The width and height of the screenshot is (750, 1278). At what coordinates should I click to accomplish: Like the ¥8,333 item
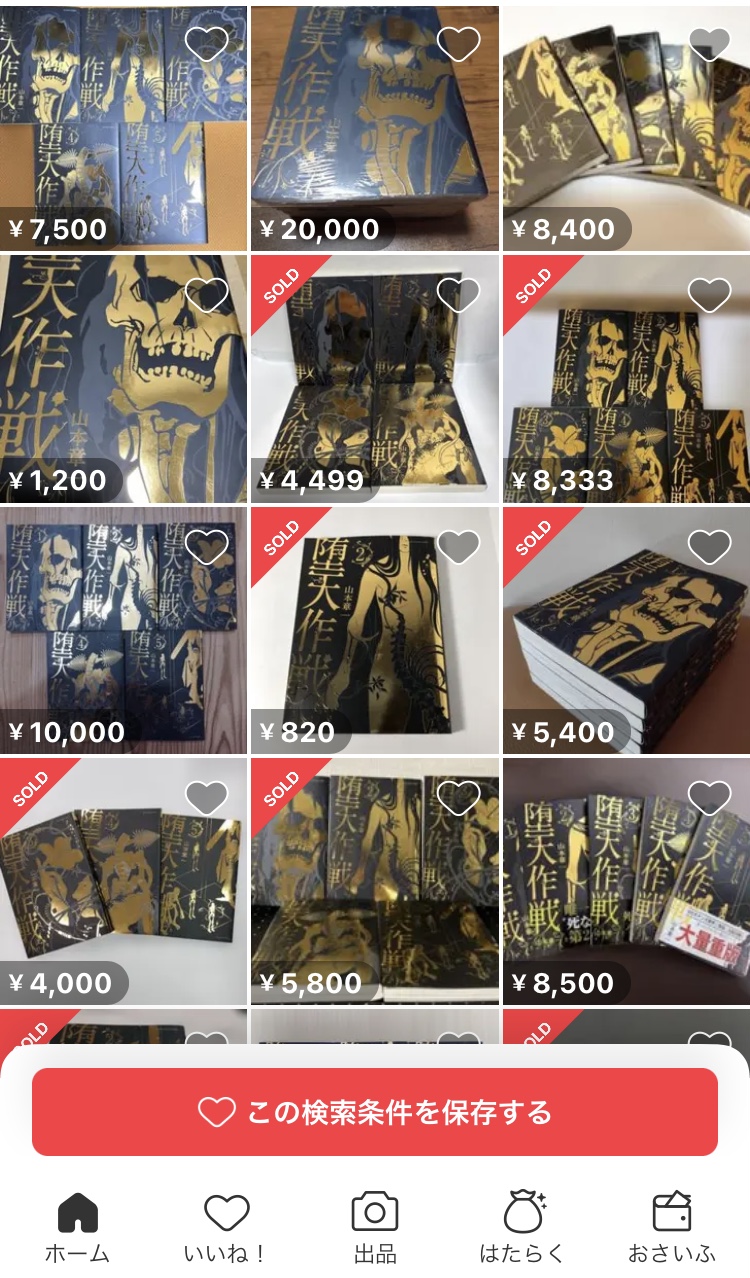click(710, 294)
